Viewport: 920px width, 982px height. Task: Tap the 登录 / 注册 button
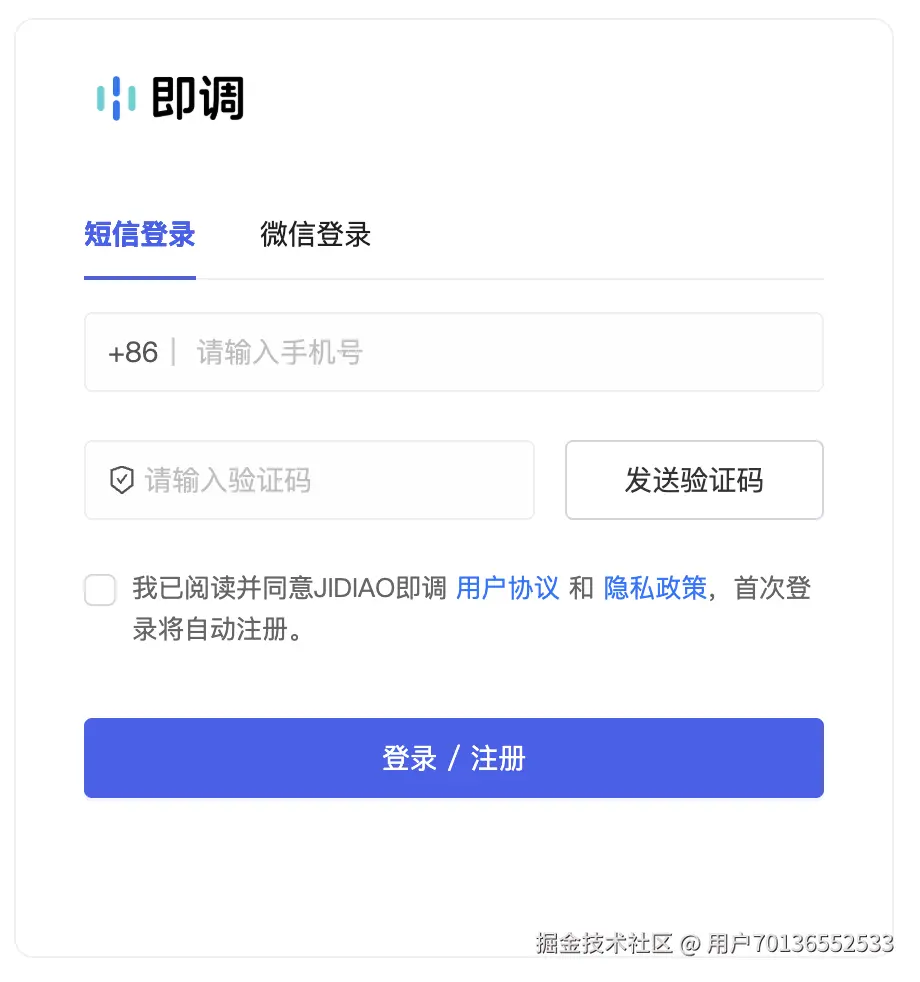click(453, 758)
